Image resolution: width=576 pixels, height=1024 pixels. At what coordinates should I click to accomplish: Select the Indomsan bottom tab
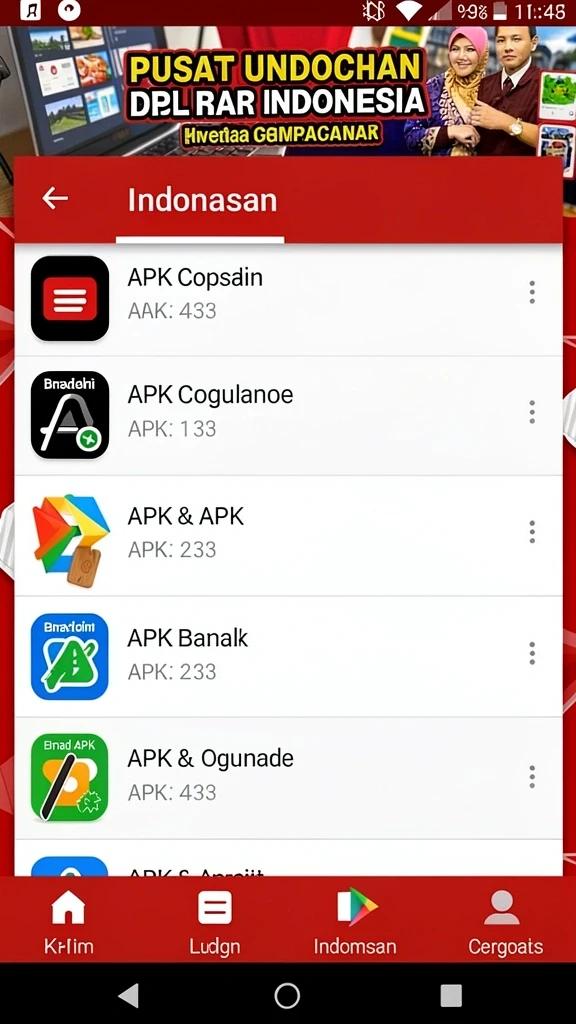(355, 921)
